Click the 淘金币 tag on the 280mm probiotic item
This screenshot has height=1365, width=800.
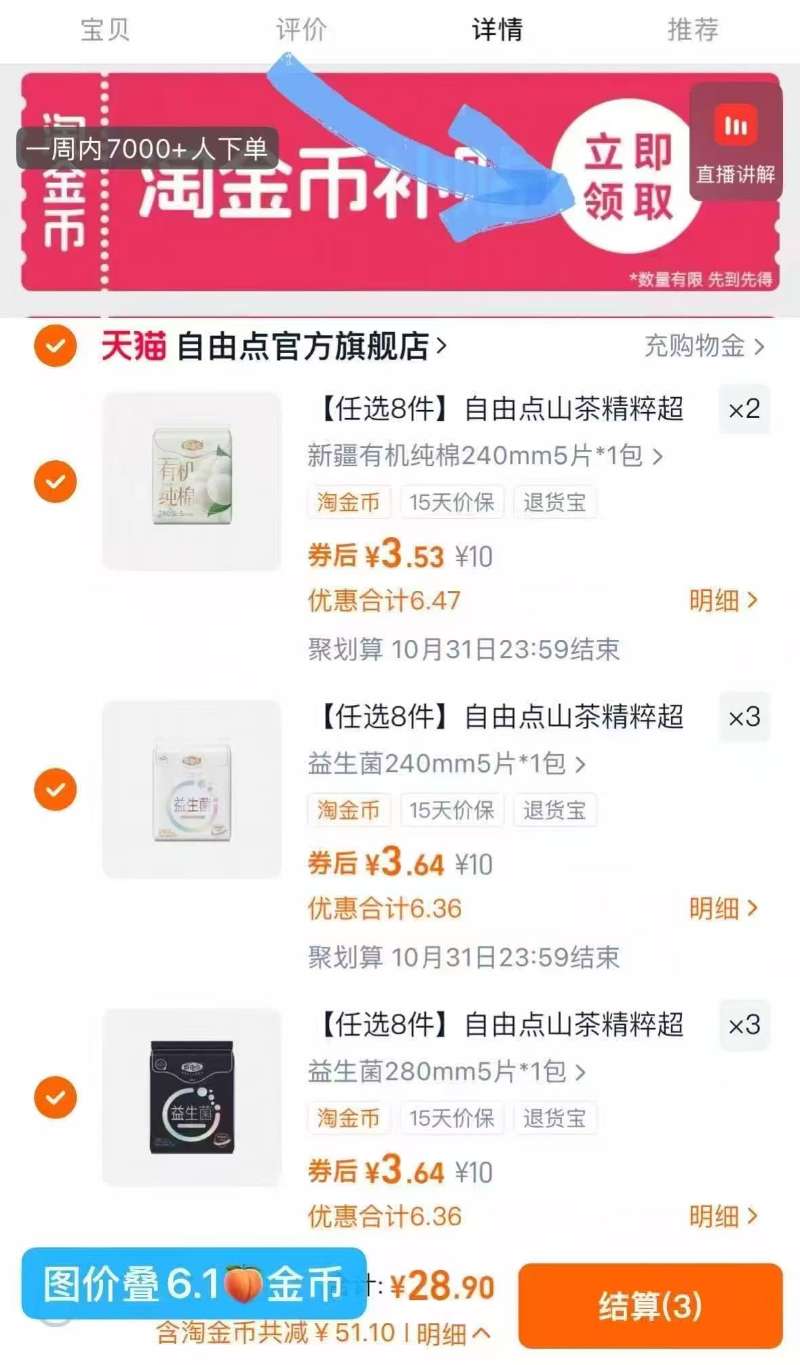pos(347,1118)
